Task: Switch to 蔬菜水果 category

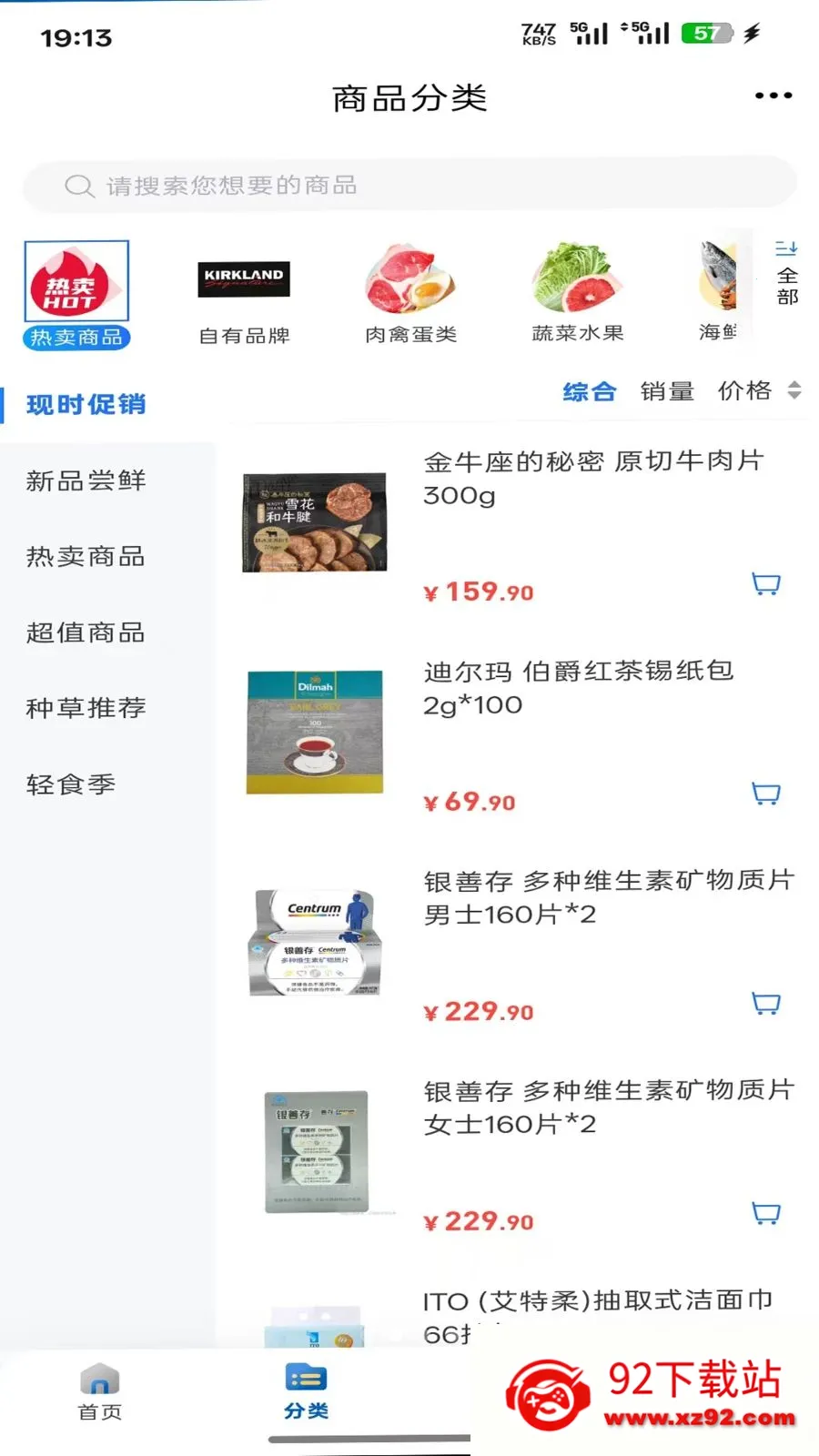Action: click(x=578, y=294)
